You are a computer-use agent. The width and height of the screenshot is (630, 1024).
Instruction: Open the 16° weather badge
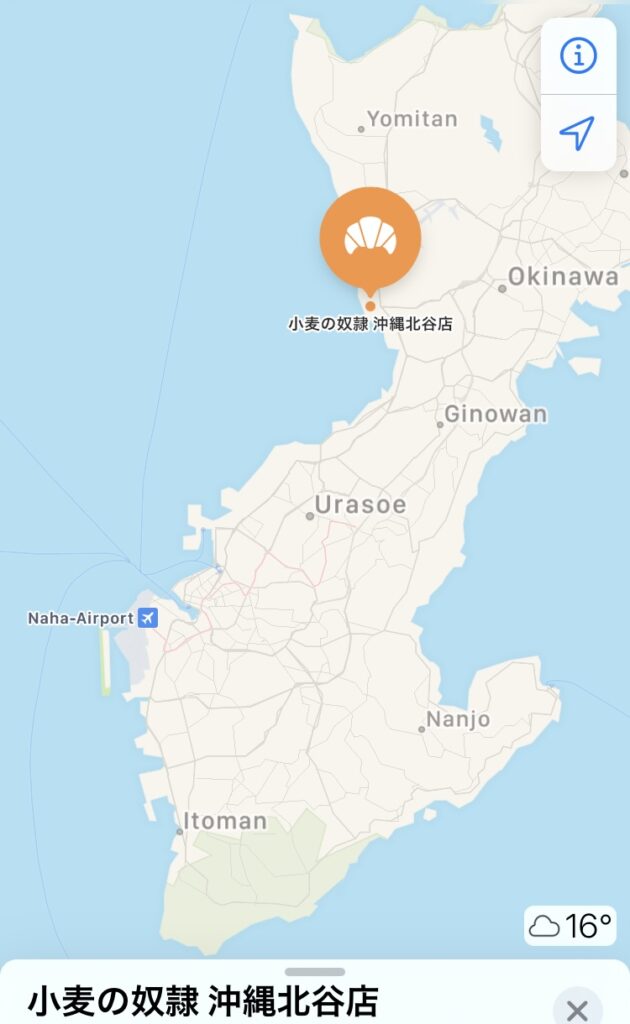[x=570, y=926]
